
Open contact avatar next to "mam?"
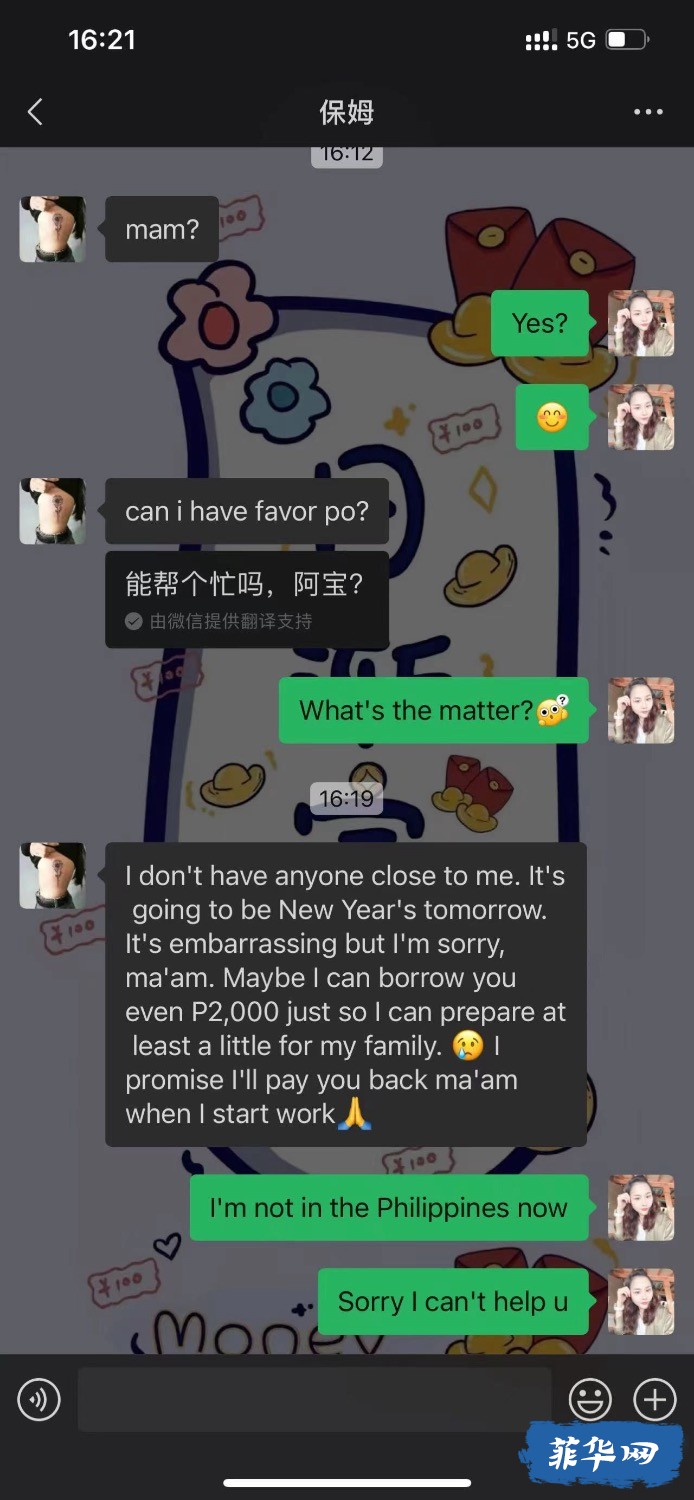point(52,229)
